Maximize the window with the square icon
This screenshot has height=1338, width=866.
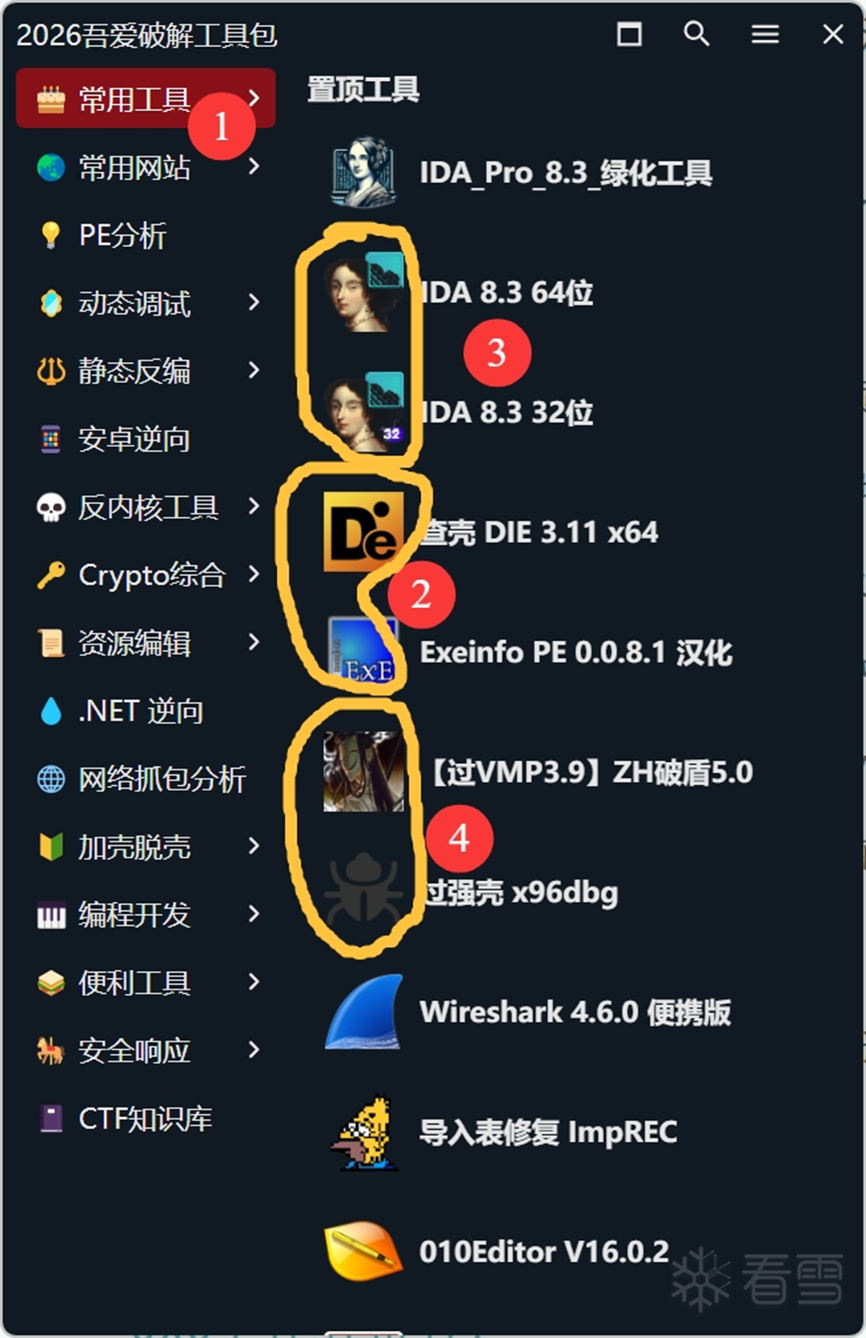pos(629,35)
